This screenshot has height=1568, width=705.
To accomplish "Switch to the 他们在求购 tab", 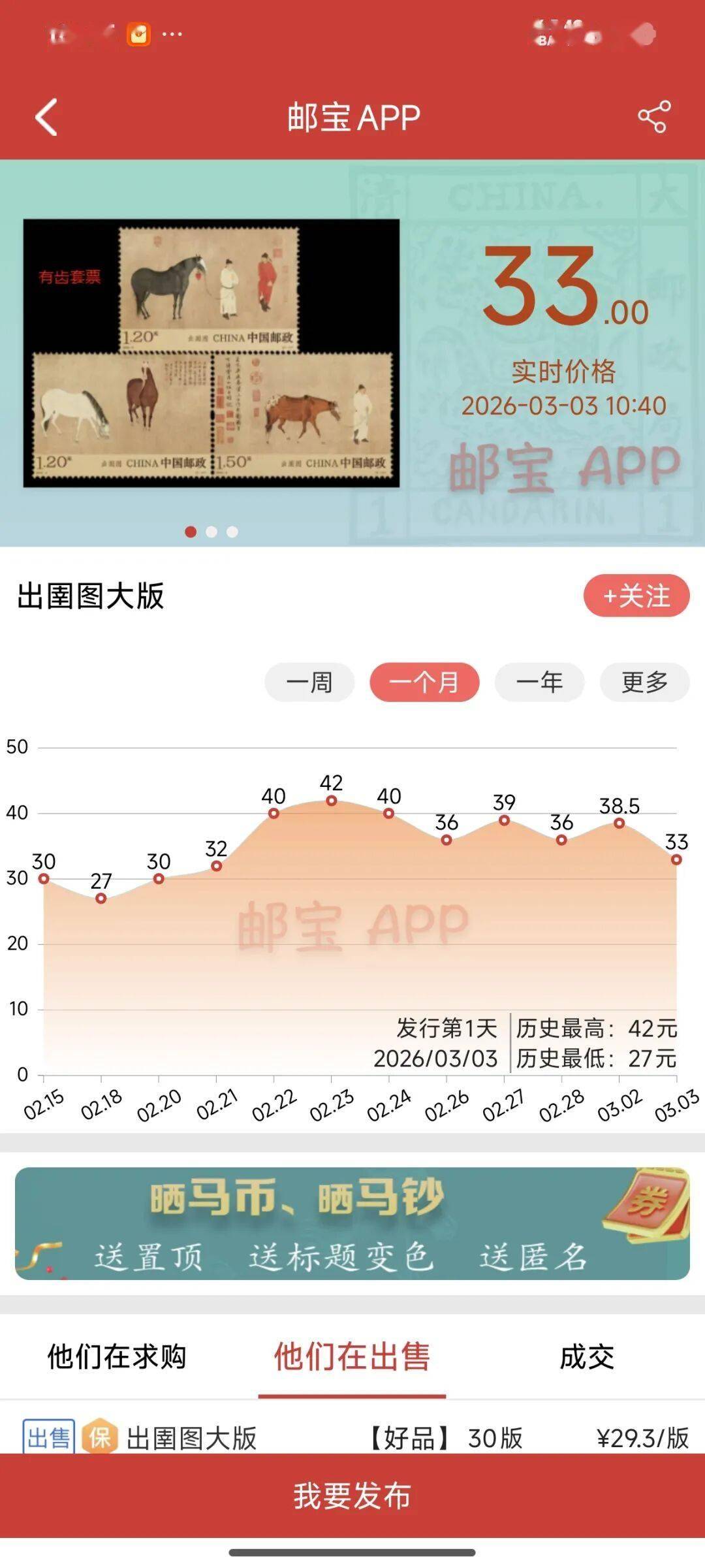I will coord(117,1357).
